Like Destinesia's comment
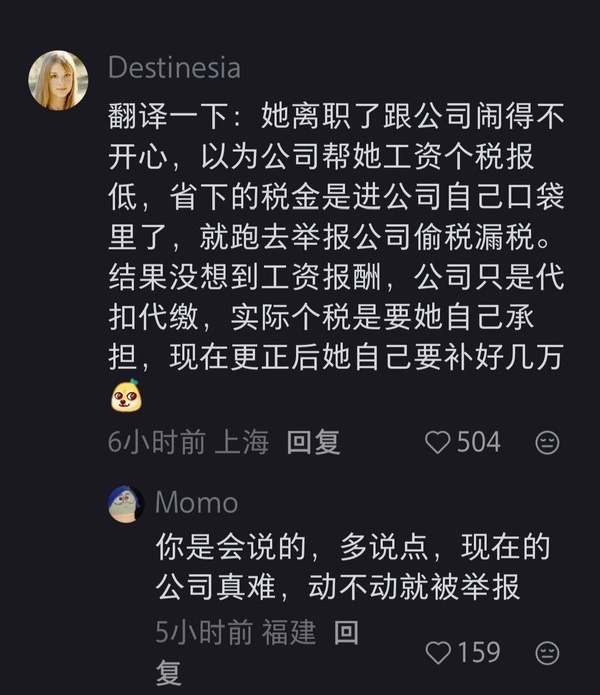Image resolution: width=600 pixels, height=695 pixels. pos(438,442)
